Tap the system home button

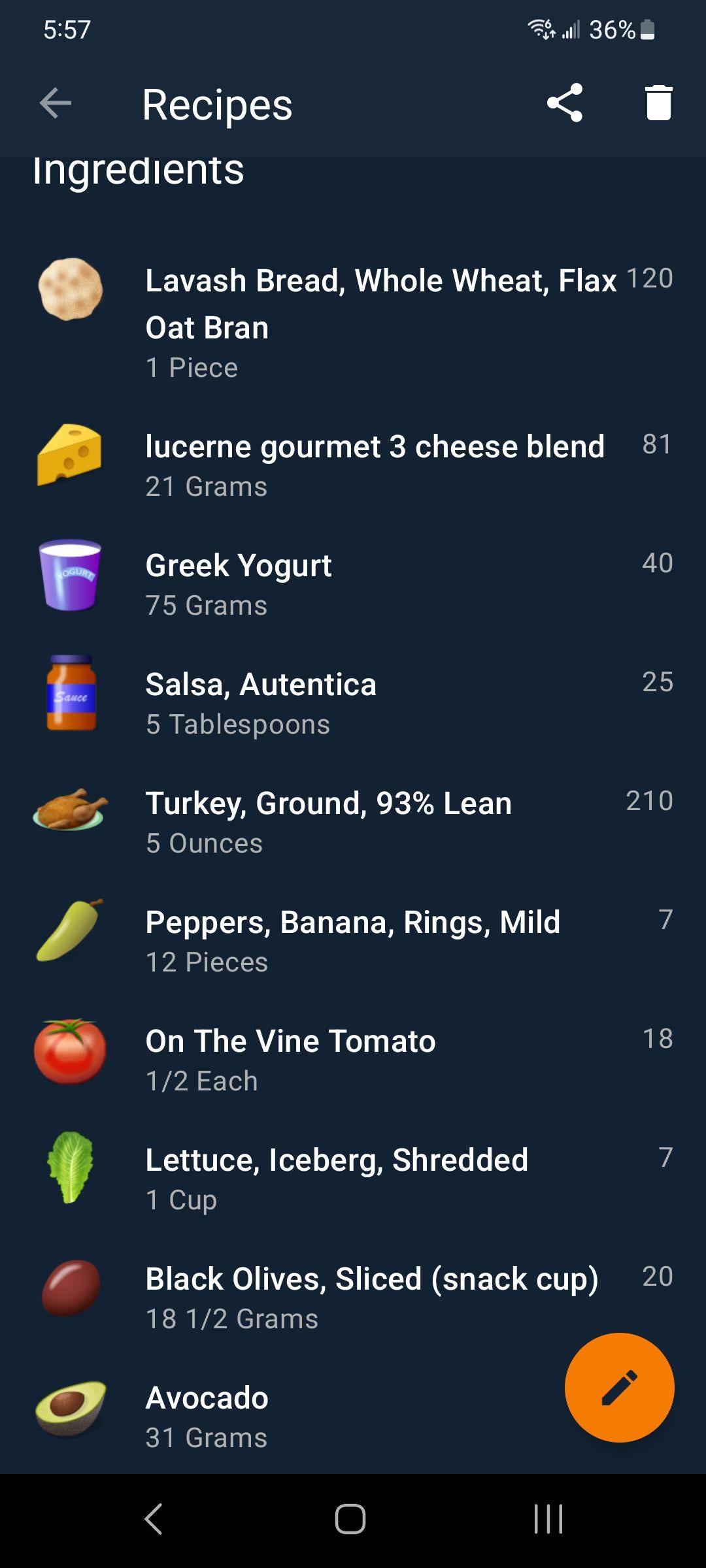pyautogui.click(x=350, y=1519)
